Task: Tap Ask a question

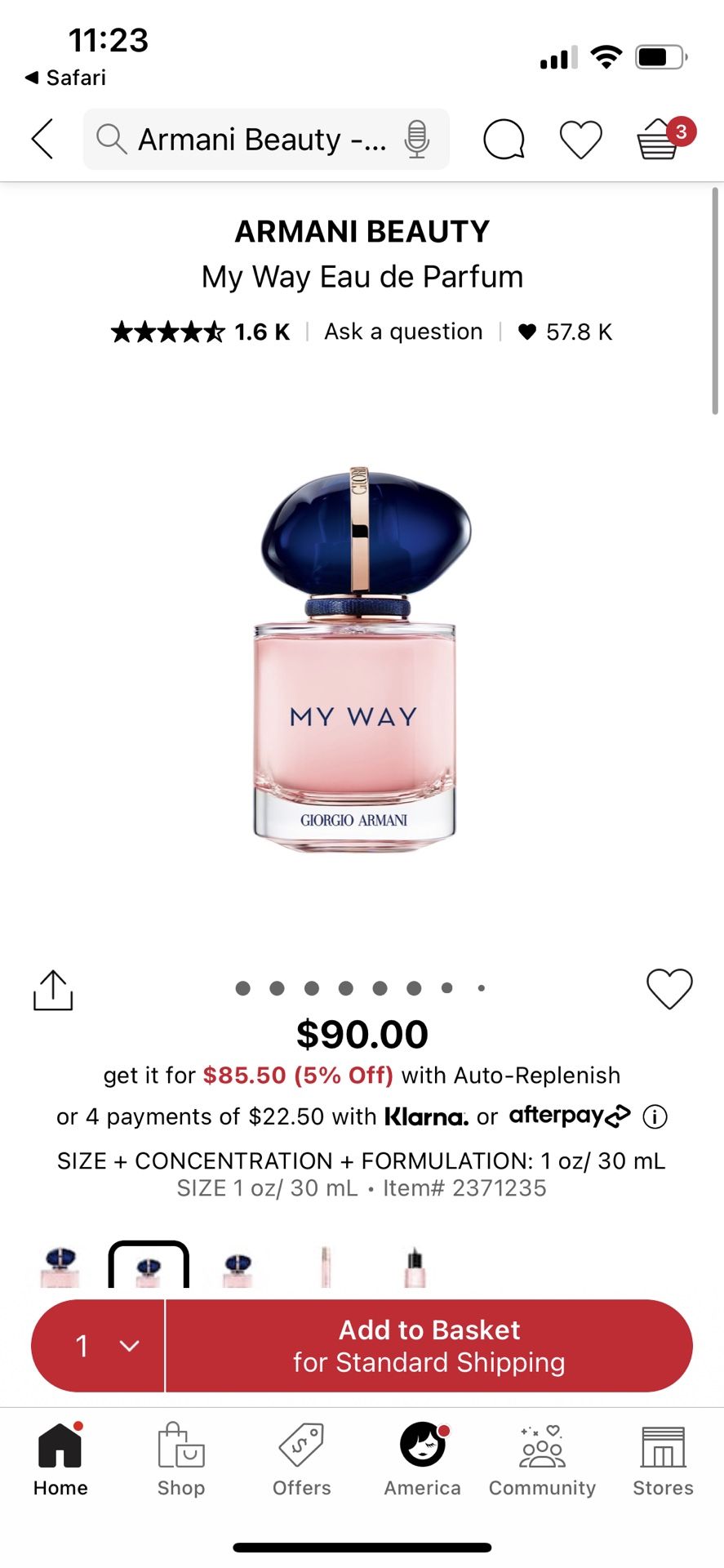Action: pyautogui.click(x=403, y=332)
